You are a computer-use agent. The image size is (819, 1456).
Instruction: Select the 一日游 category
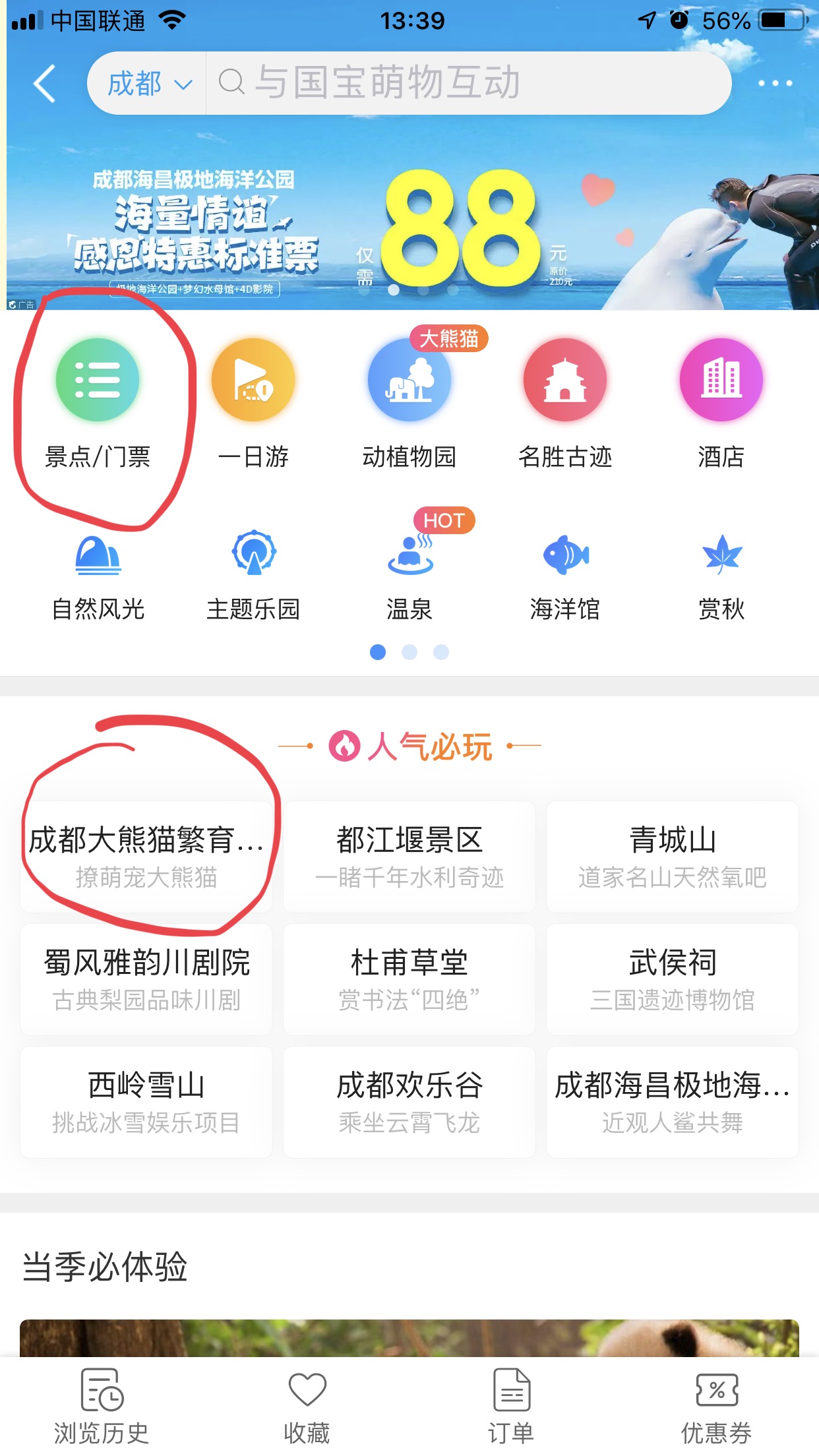[x=253, y=402]
